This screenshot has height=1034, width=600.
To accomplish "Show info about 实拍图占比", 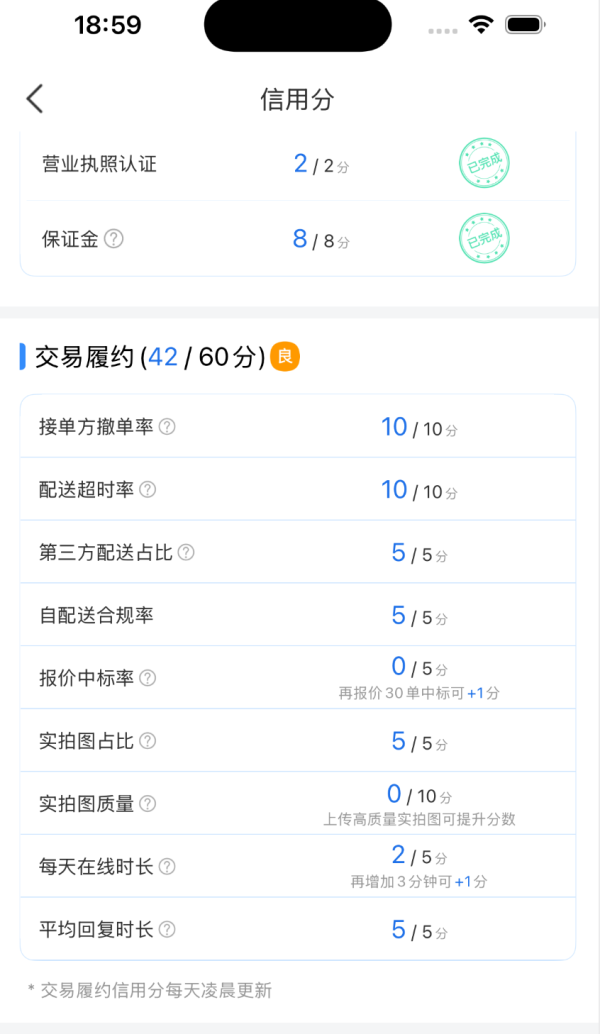I will (148, 741).
